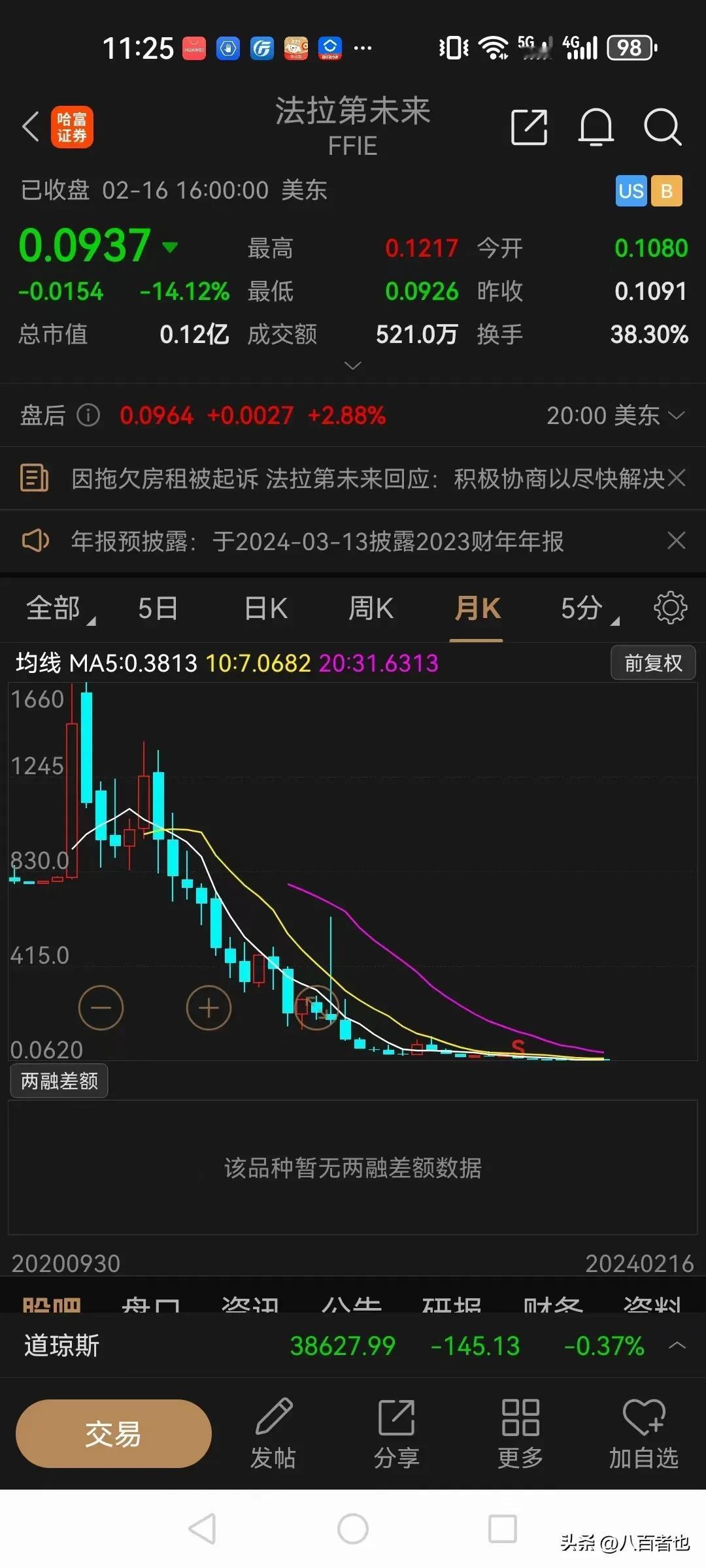Screen dimensions: 706x1568
Task: Open the price alert bell
Action: pyautogui.click(x=596, y=127)
